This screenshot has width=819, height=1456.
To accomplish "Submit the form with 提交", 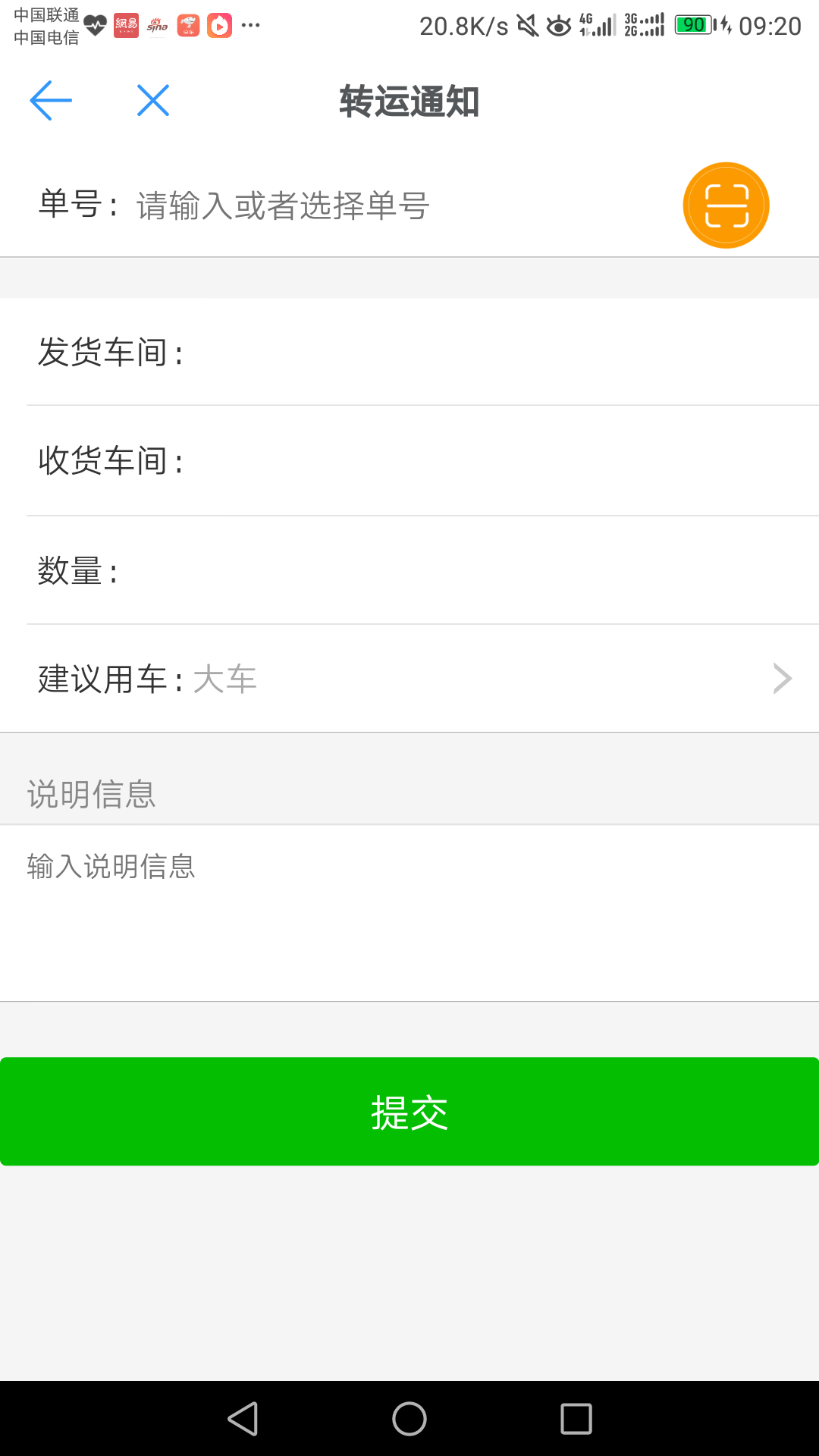I will pos(409,1112).
